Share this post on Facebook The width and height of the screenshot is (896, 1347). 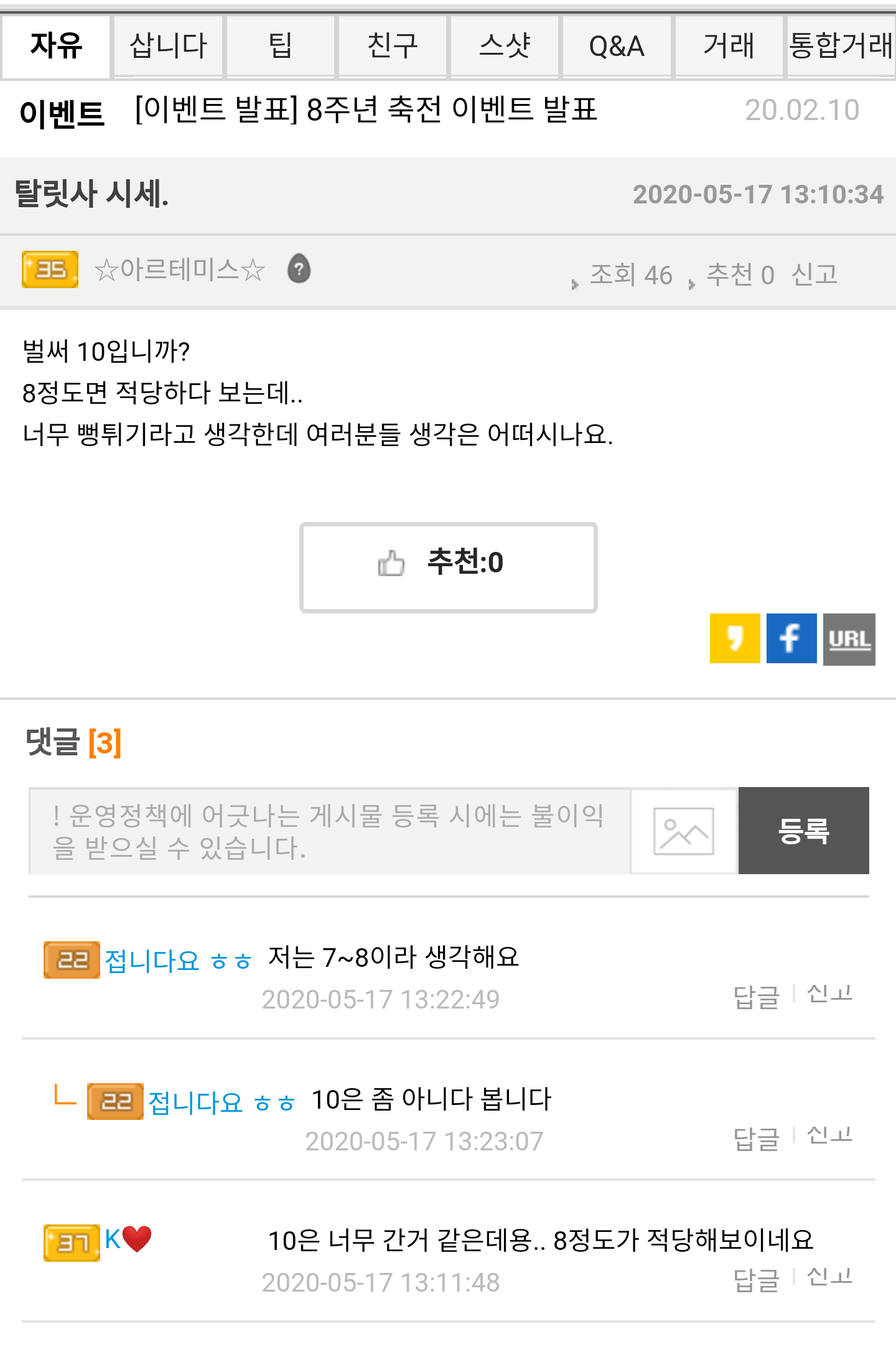click(x=791, y=638)
